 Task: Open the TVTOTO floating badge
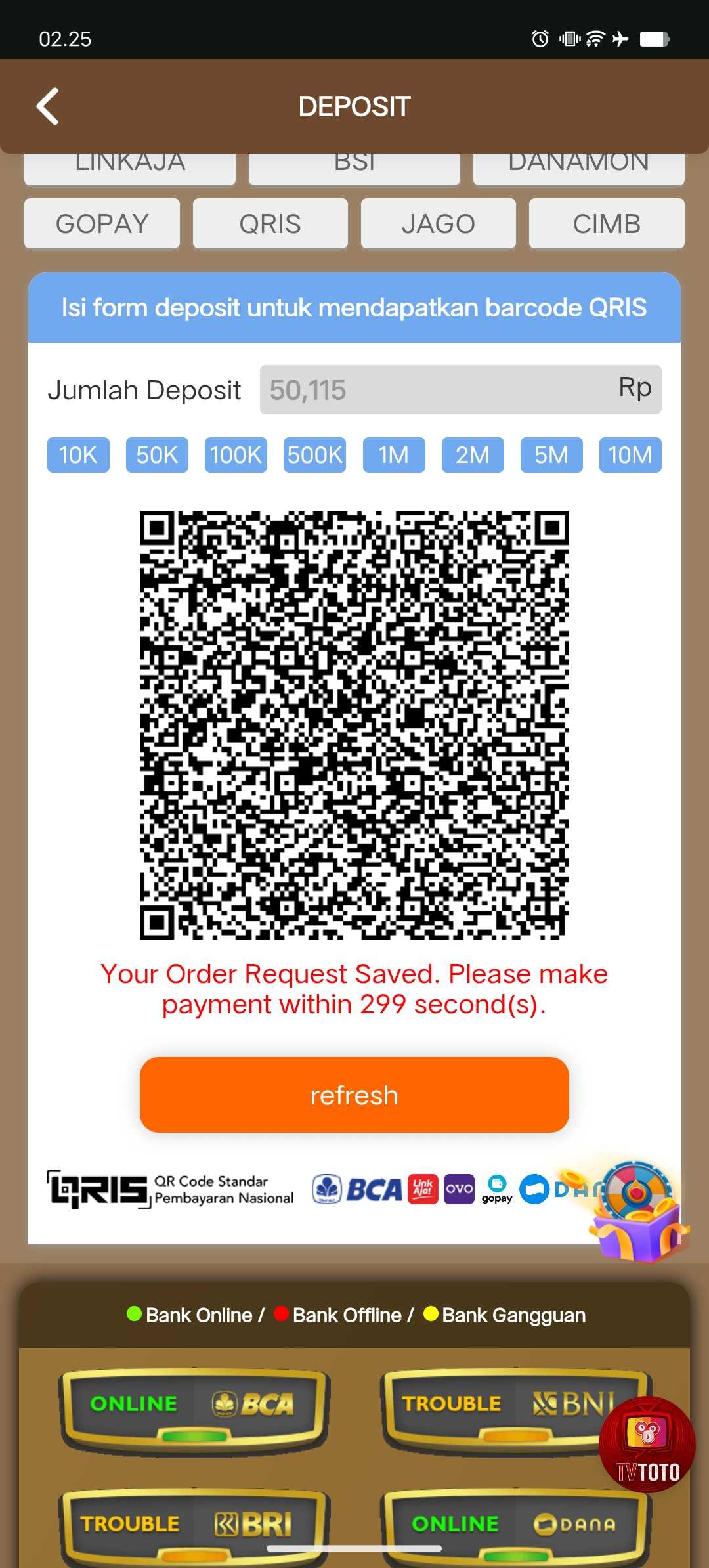pyautogui.click(x=647, y=1444)
